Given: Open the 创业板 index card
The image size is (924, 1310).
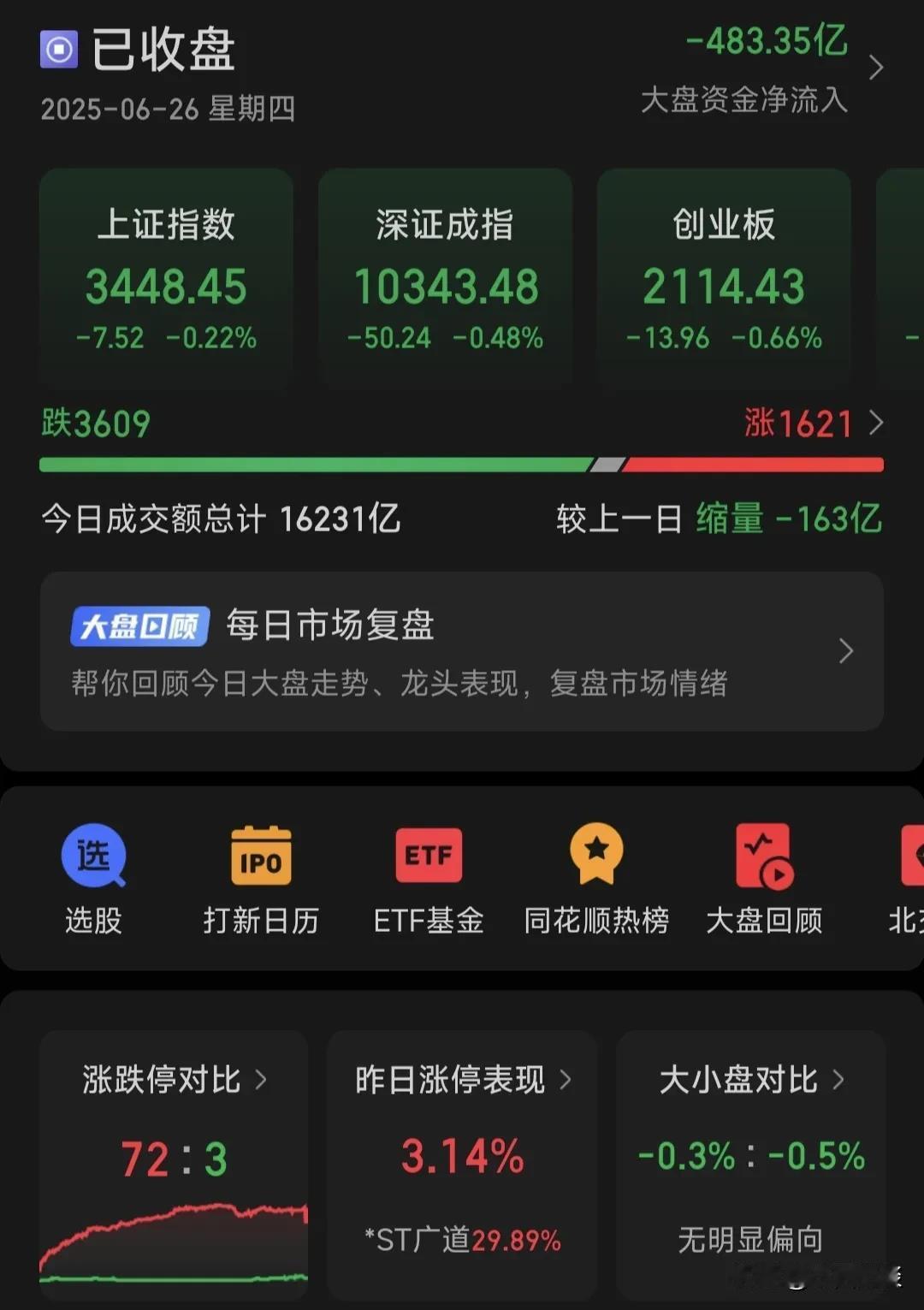Looking at the screenshot, I should coord(724,278).
